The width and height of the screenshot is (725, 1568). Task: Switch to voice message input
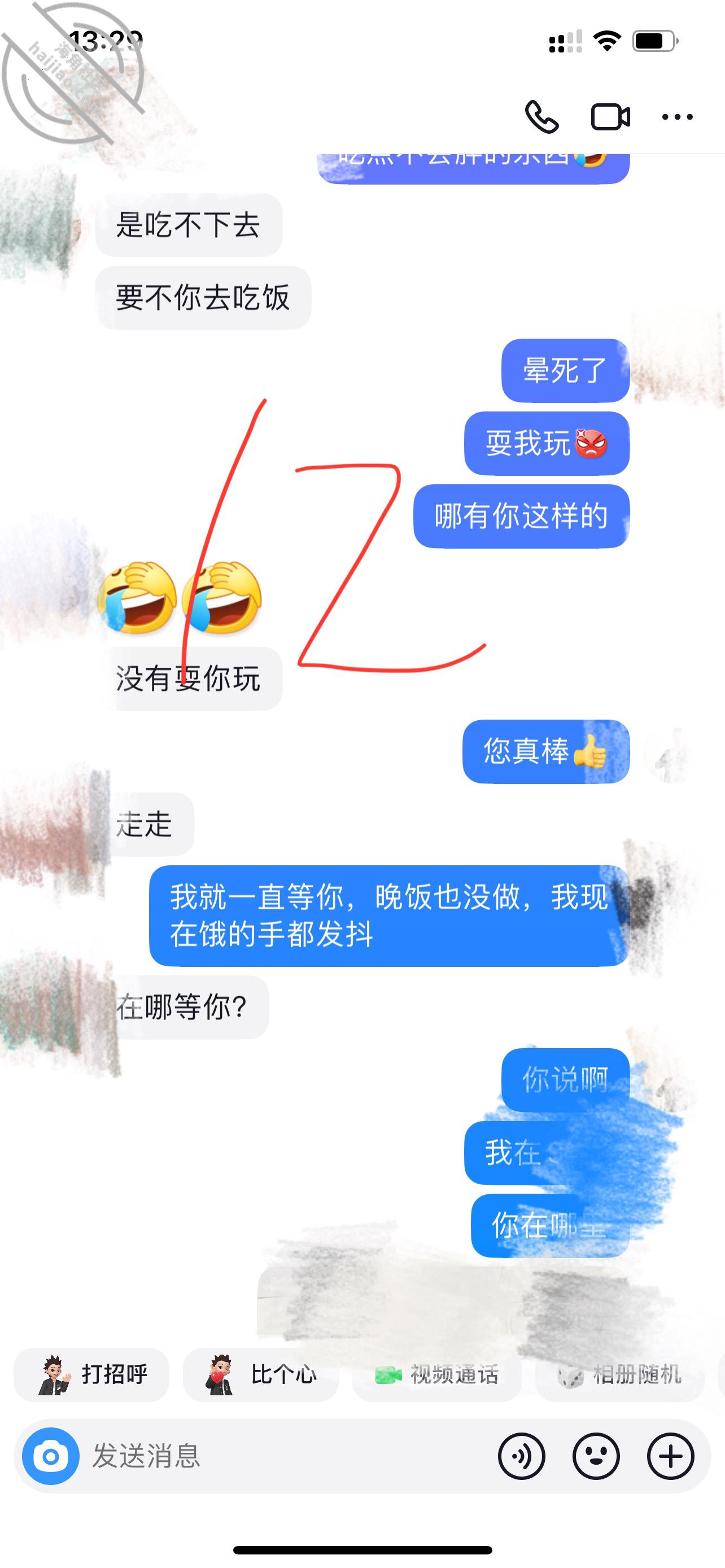pyautogui.click(x=522, y=1457)
